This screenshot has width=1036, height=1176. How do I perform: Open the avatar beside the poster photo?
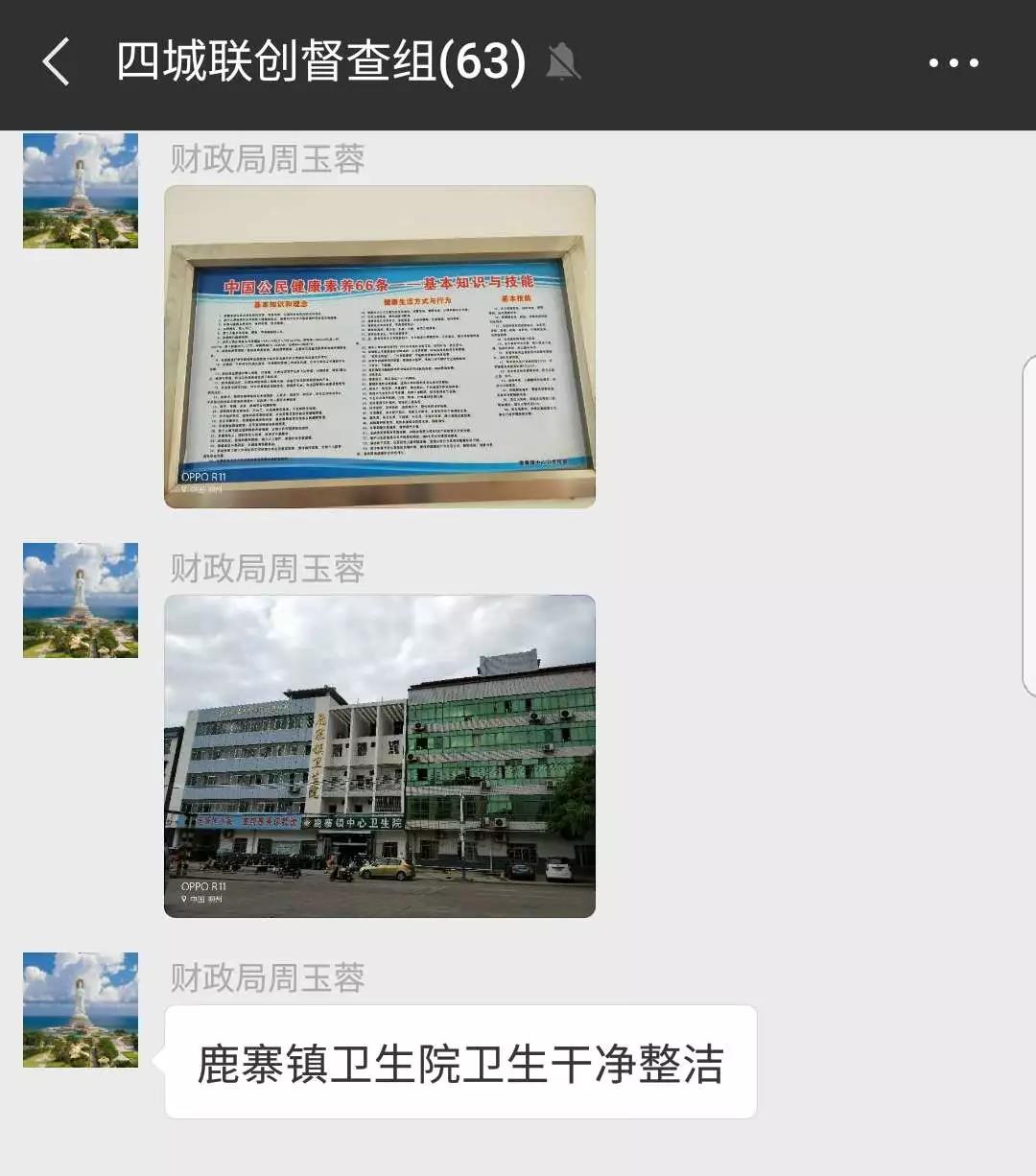pos(81,191)
